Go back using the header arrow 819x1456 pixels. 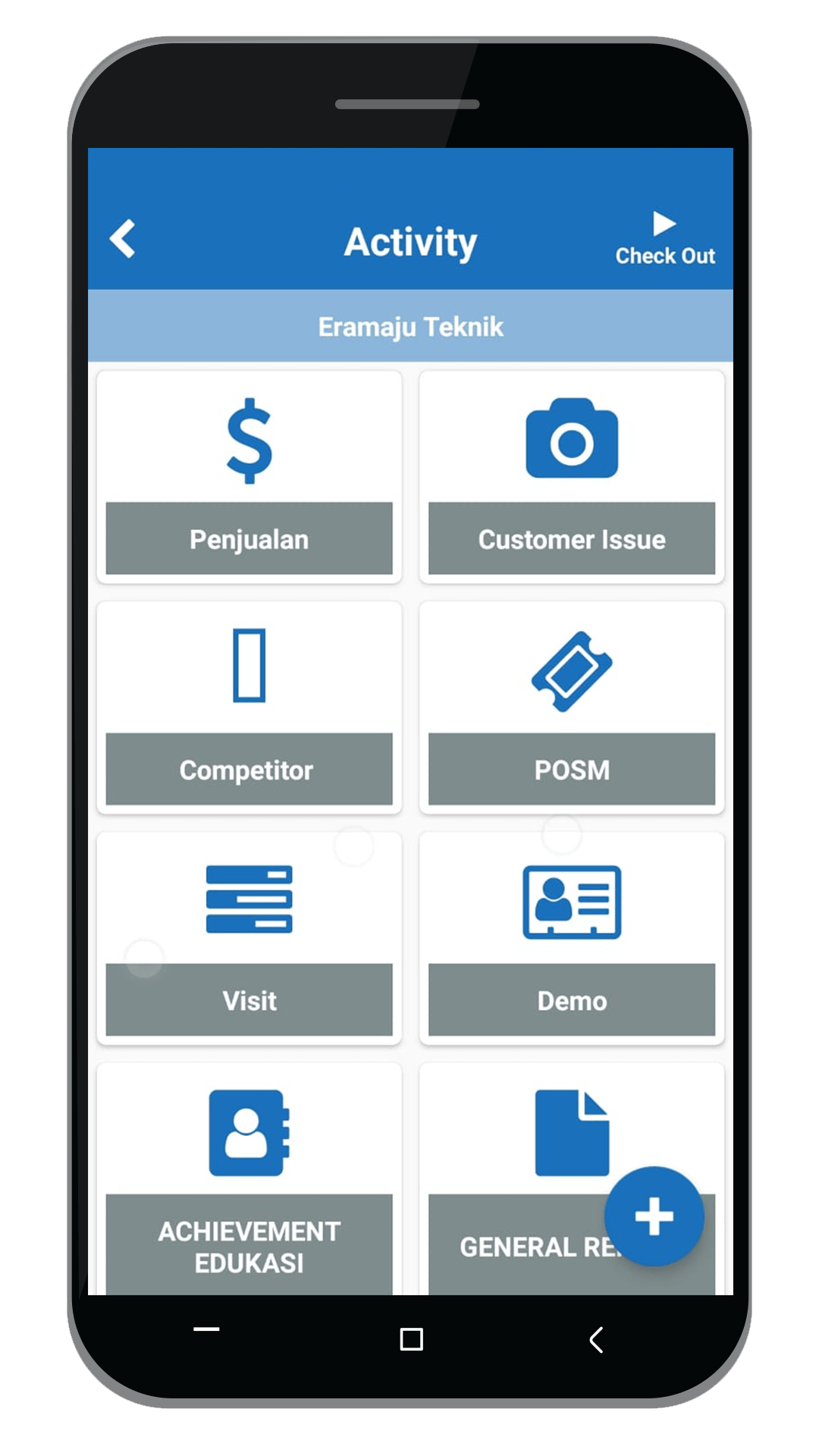[x=123, y=239]
